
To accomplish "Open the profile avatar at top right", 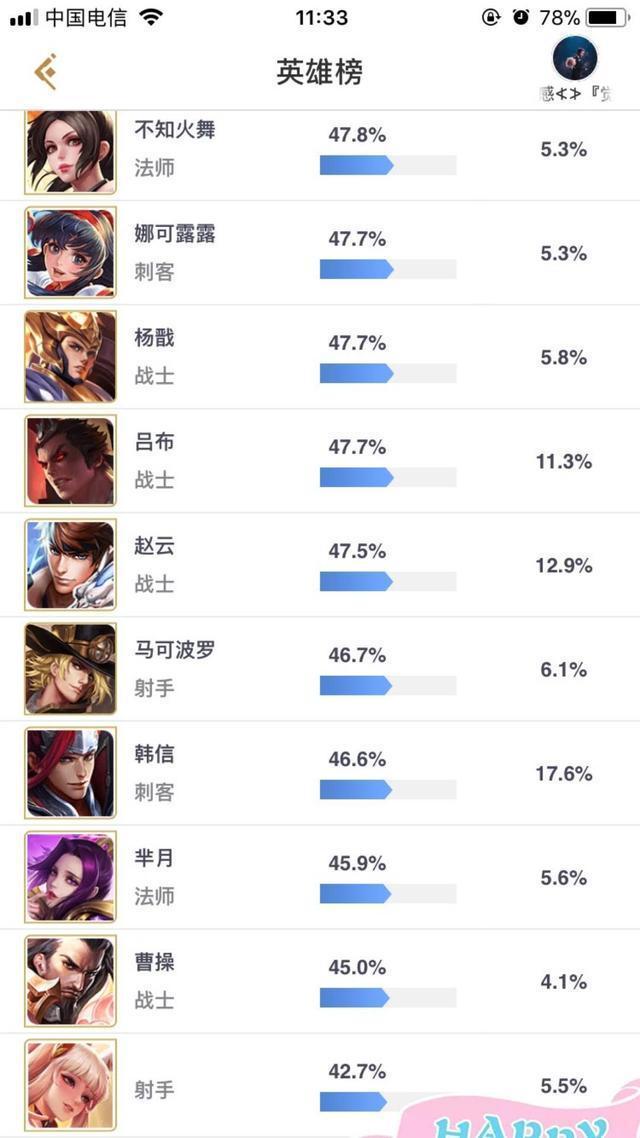I will pos(575,59).
